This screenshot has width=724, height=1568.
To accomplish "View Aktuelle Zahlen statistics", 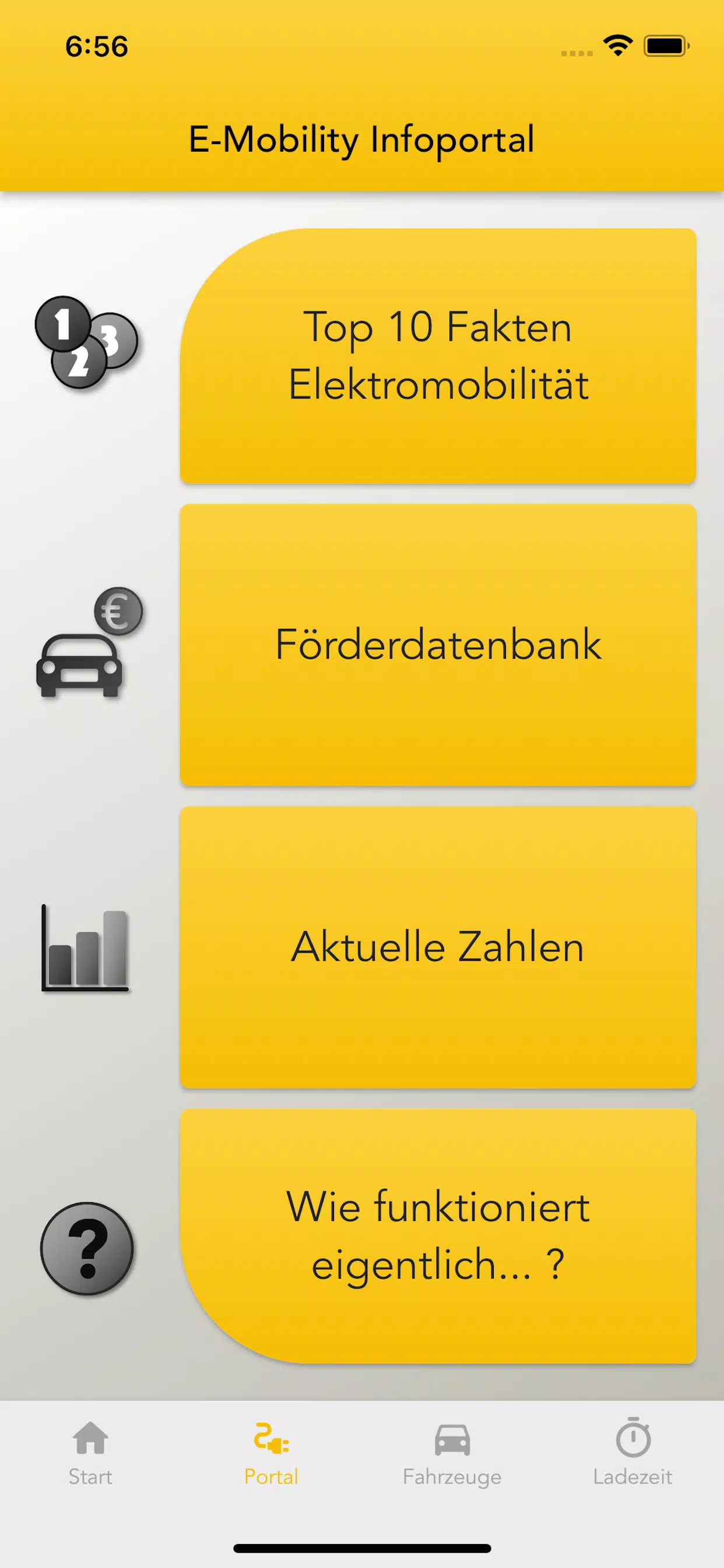I will tap(437, 947).
